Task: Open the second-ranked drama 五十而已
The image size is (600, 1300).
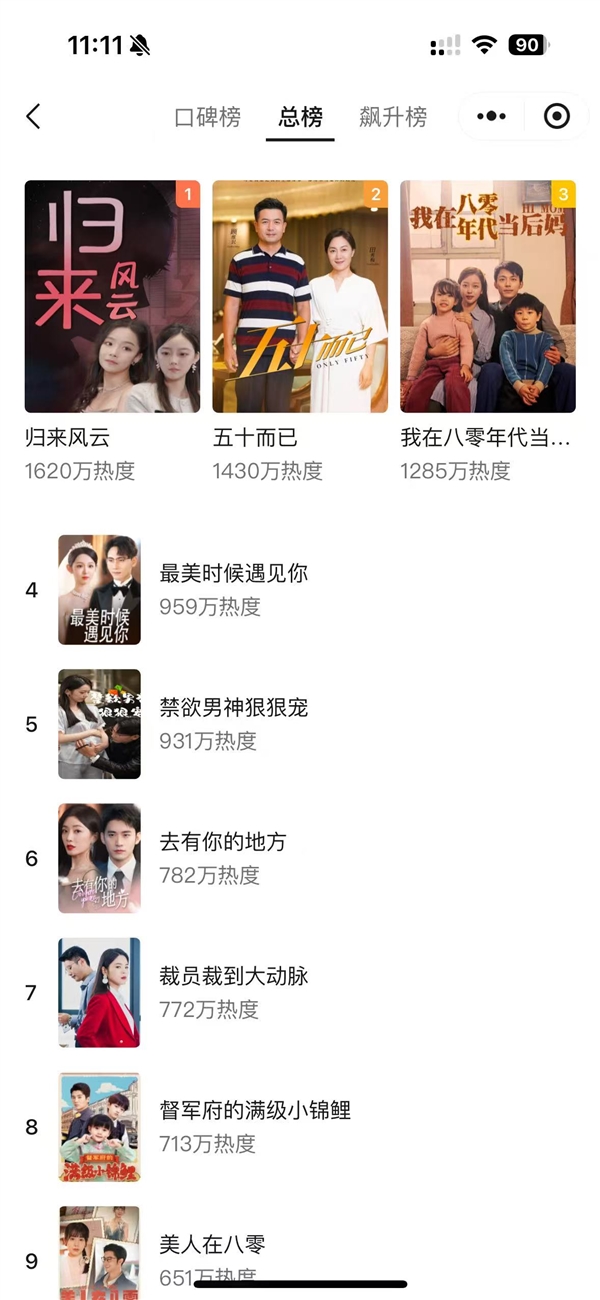Action: point(300,297)
